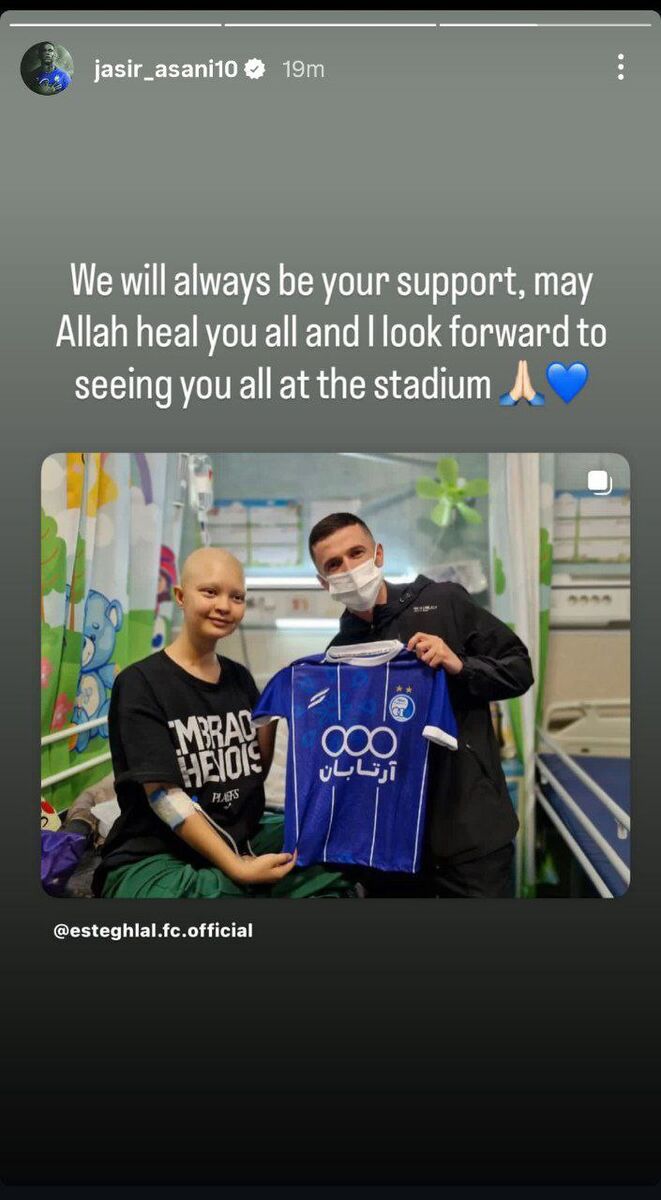Open the reshared Esteghlal post
Screen dimensions: 661x1200
tap(335, 675)
